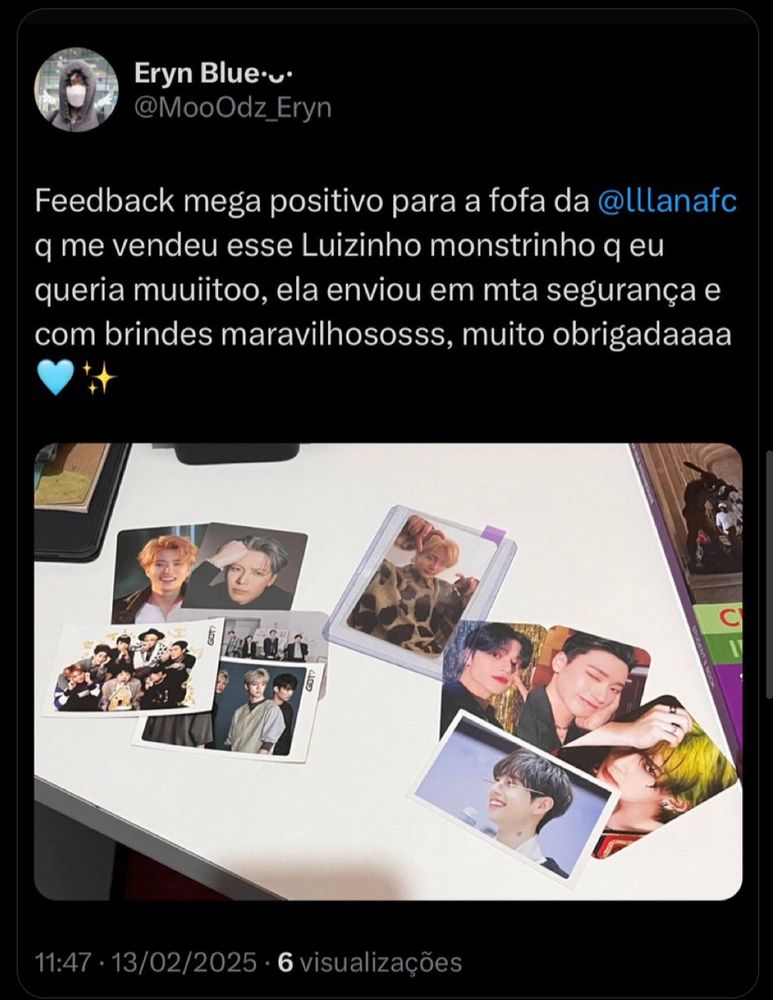Click the sparkles emoji
Viewport: 773px width, 1000px height.
98,375
